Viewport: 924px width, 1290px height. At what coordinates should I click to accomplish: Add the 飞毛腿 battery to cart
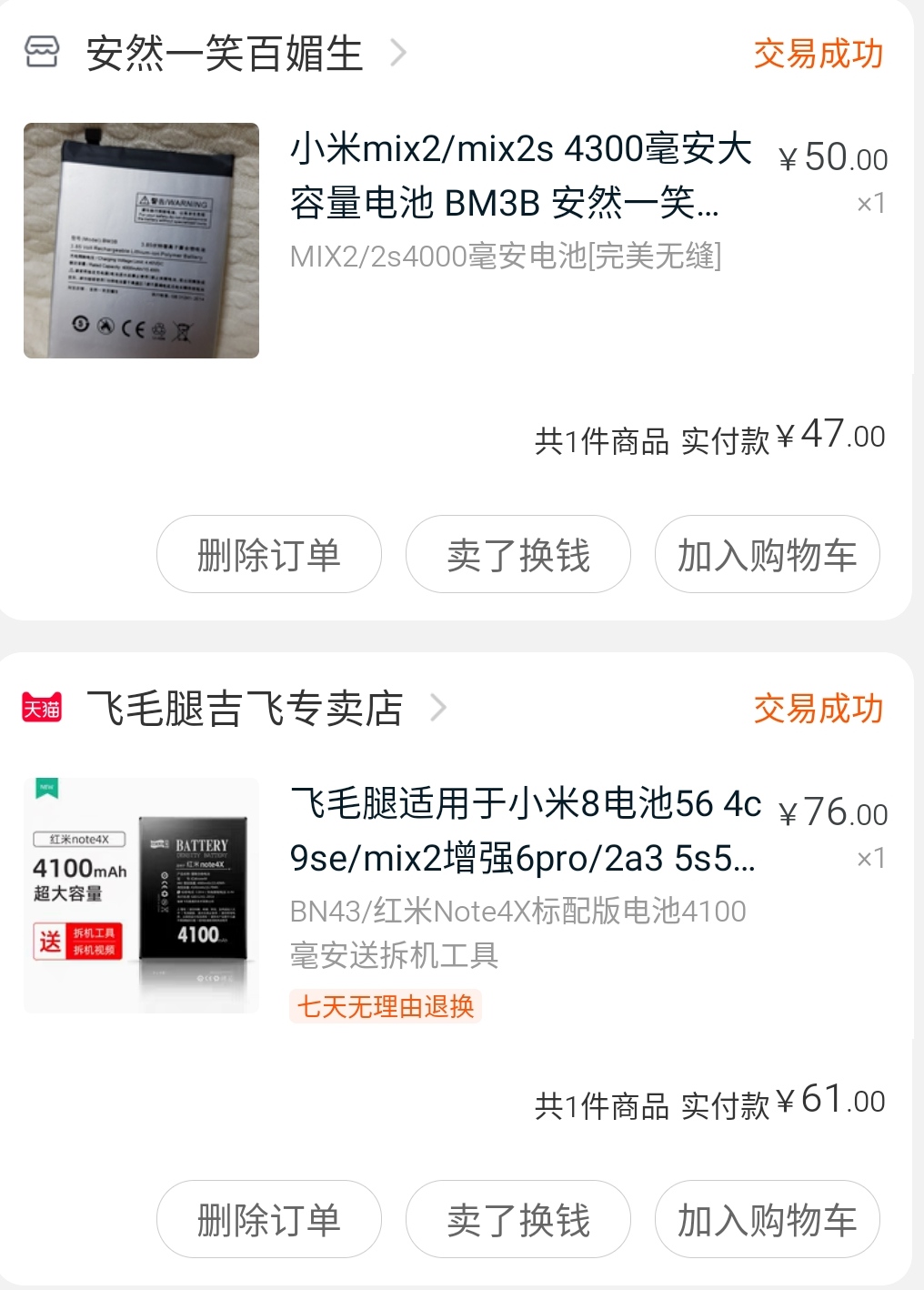[767, 1220]
